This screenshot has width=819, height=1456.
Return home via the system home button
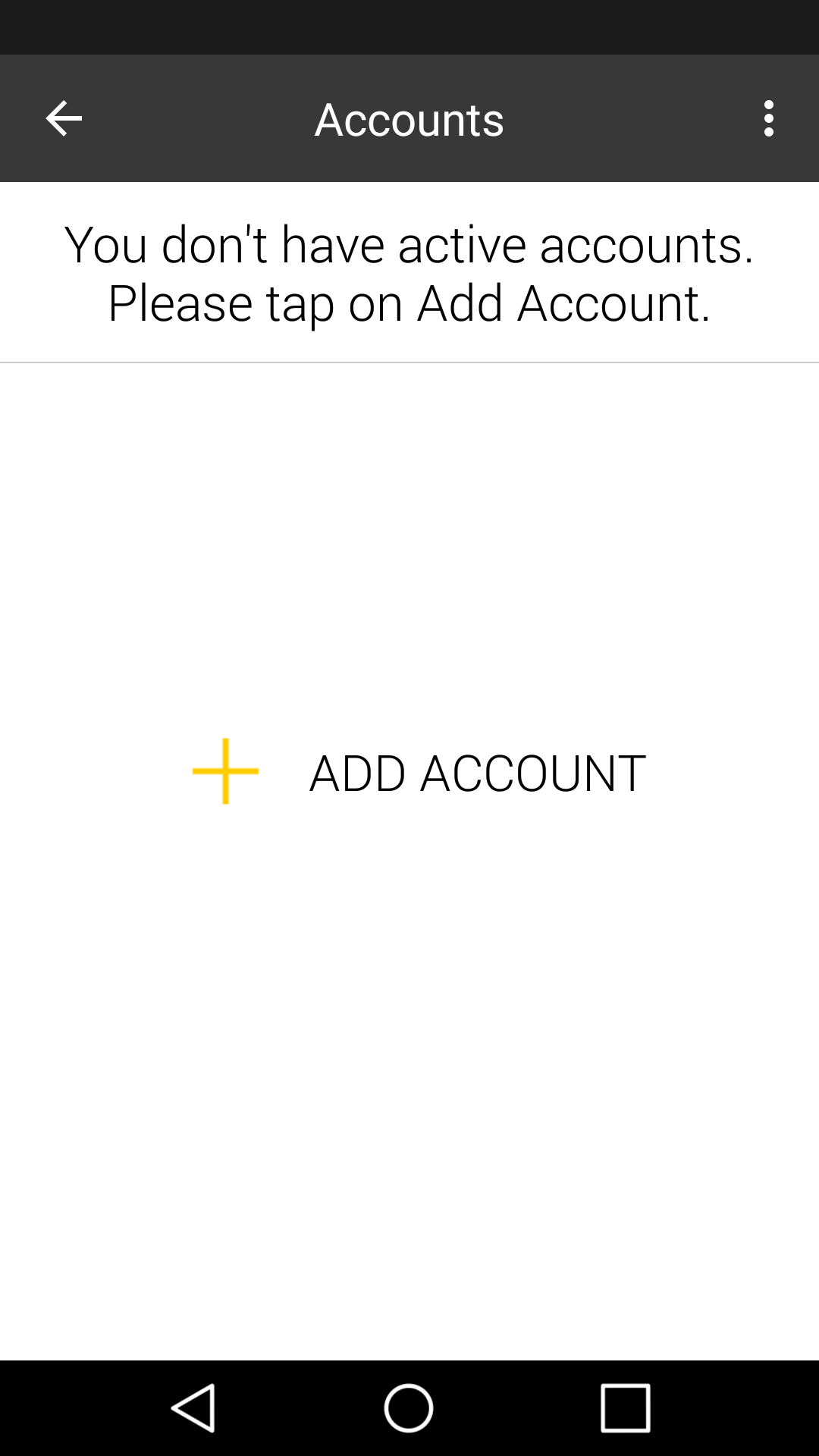tap(409, 1407)
